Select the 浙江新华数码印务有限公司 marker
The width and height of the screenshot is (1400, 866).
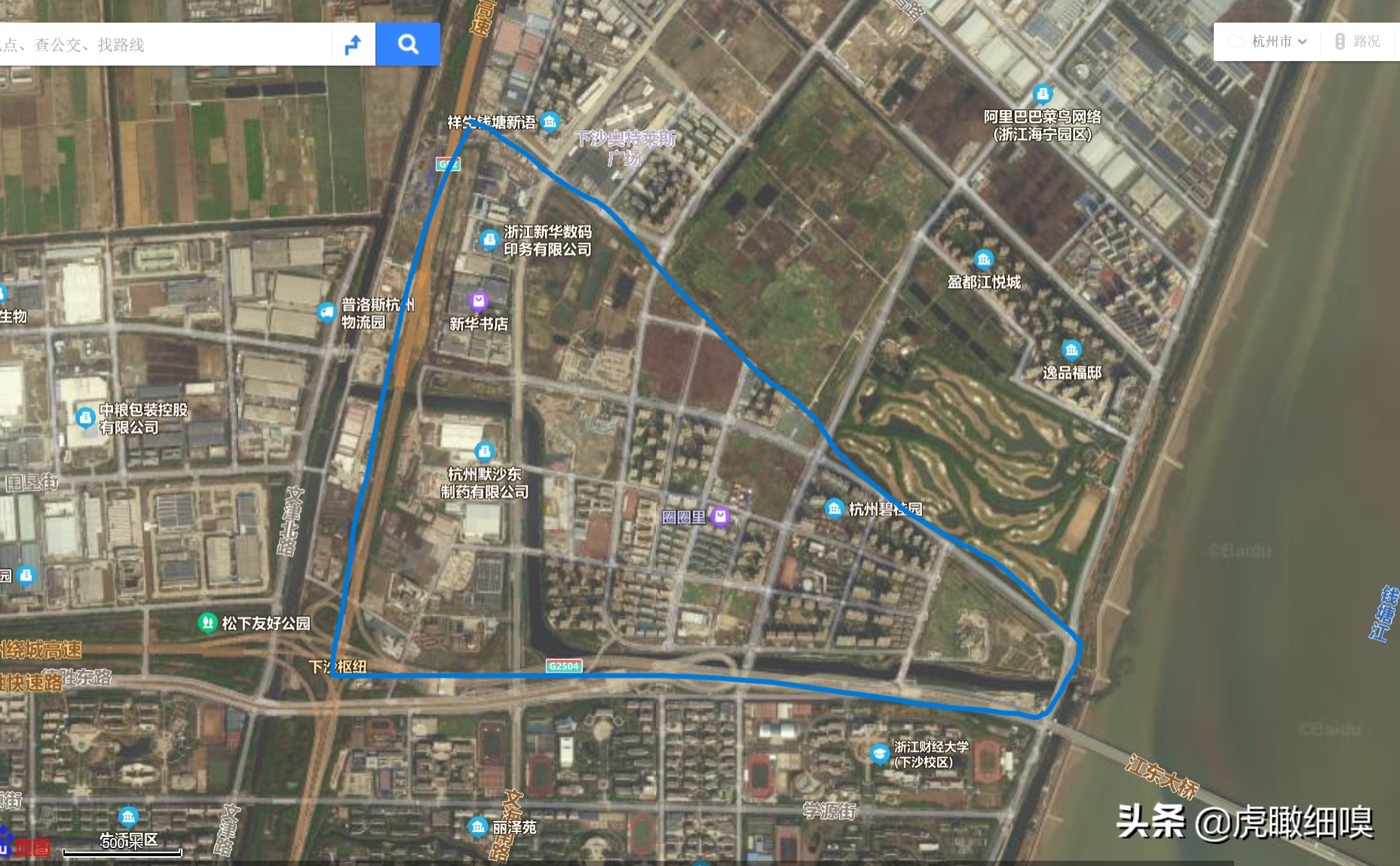[489, 240]
